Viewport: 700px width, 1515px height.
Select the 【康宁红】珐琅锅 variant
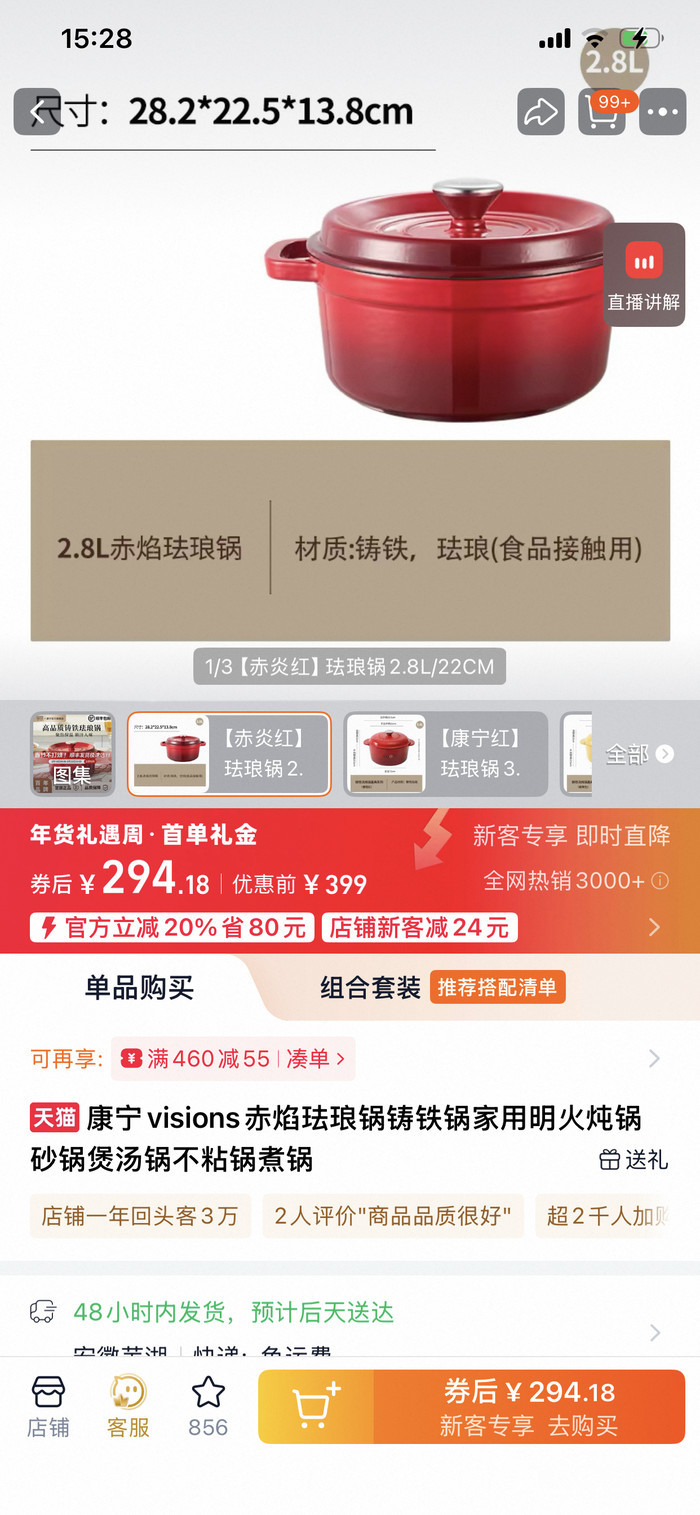coord(446,754)
